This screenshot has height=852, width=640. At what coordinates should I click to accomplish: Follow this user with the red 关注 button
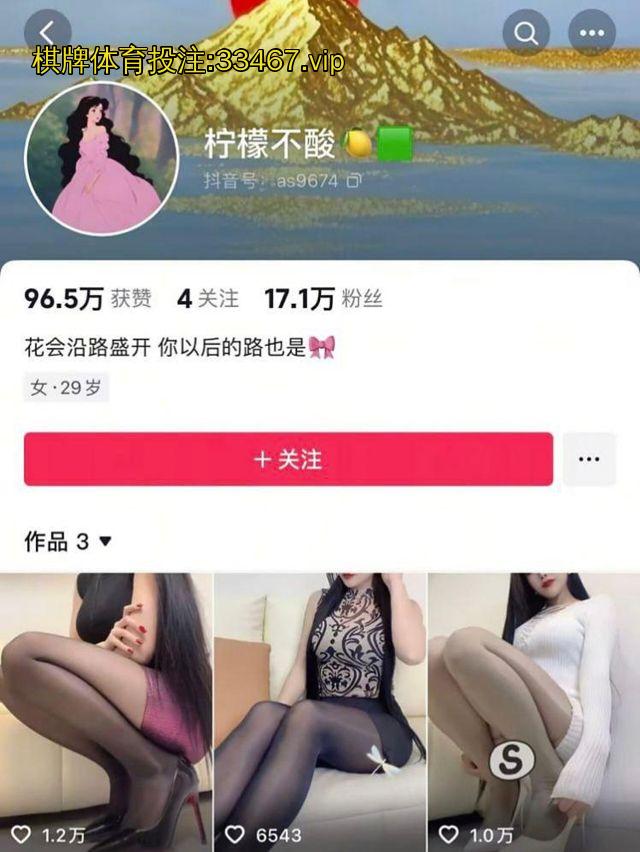(x=288, y=459)
